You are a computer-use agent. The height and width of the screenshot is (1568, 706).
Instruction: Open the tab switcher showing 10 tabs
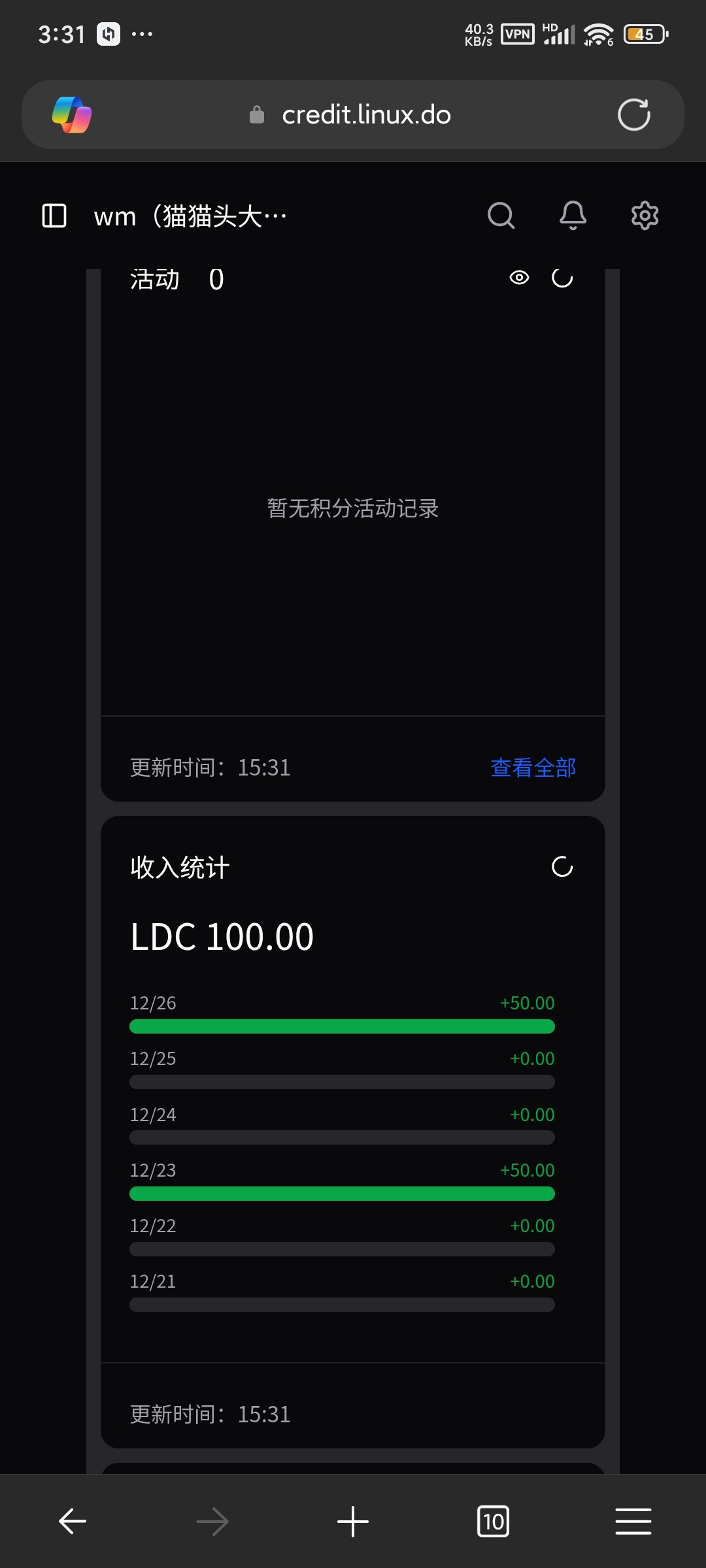pyautogui.click(x=494, y=1522)
